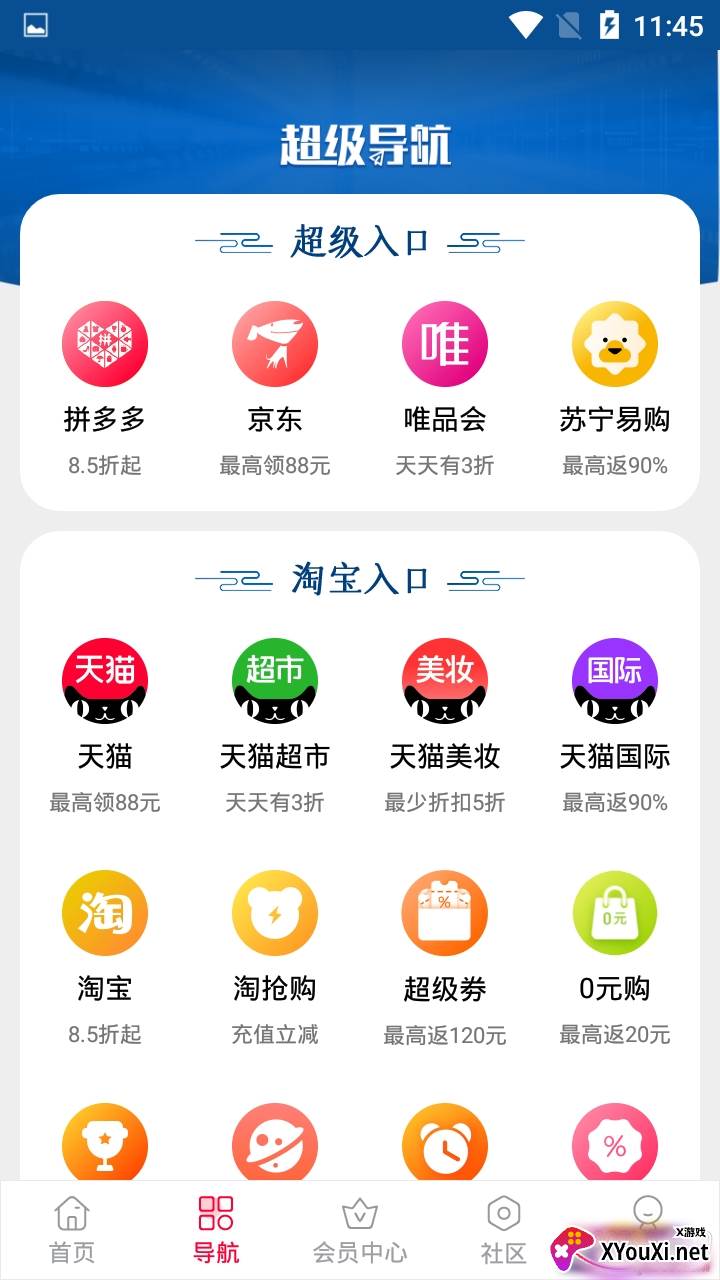This screenshot has height=1280, width=720.
Task: Open 淘抢购 deals
Action: tap(275, 913)
